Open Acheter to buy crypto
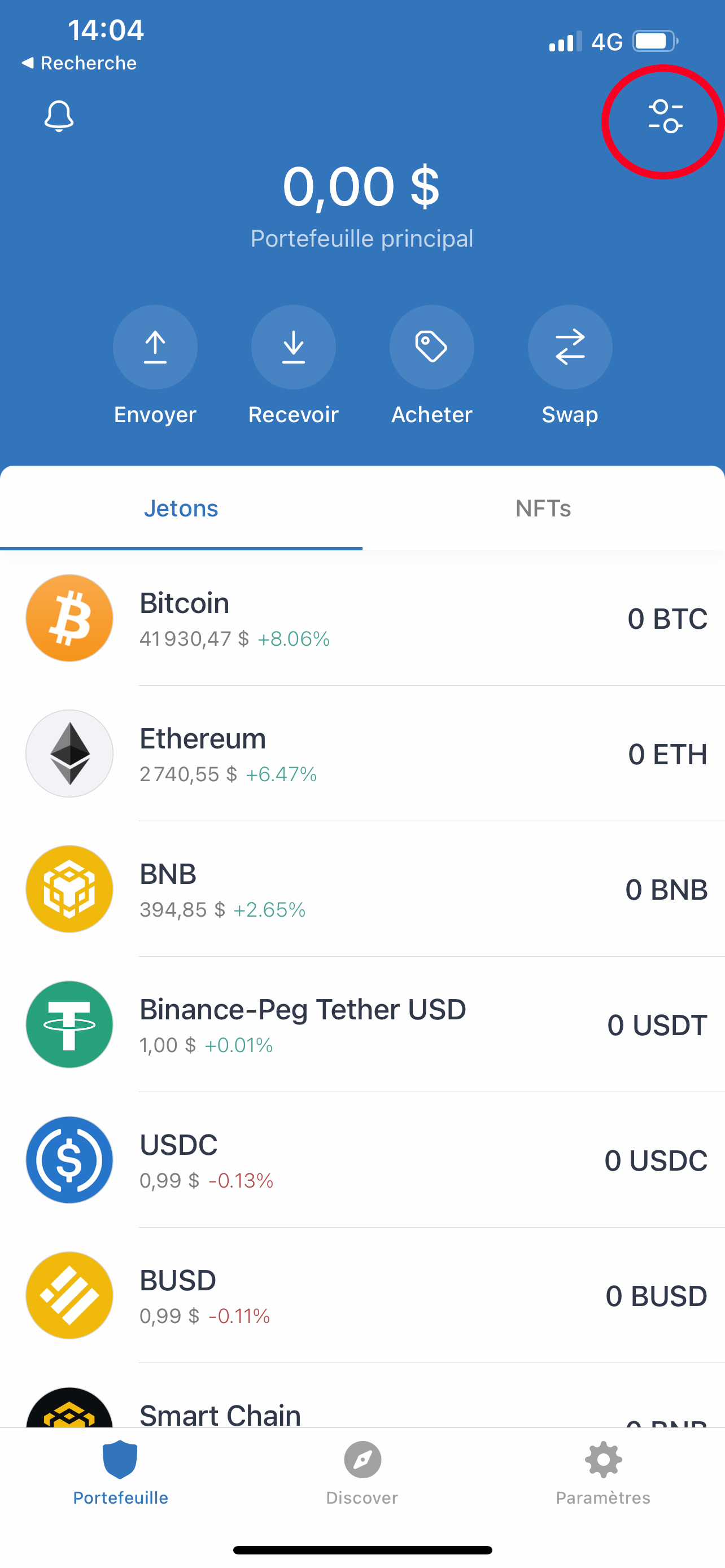 (431, 347)
